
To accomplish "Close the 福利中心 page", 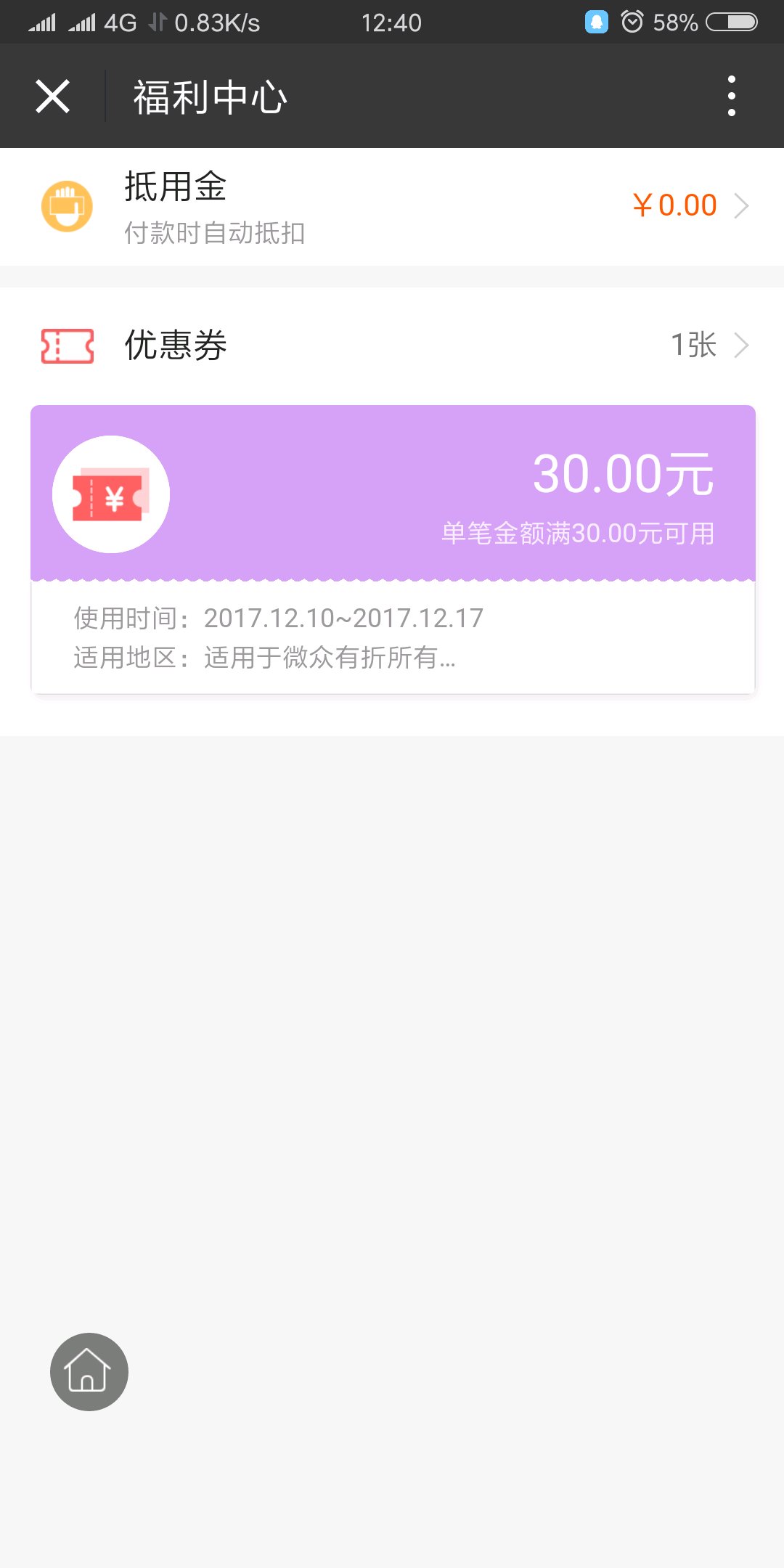I will 52,97.
